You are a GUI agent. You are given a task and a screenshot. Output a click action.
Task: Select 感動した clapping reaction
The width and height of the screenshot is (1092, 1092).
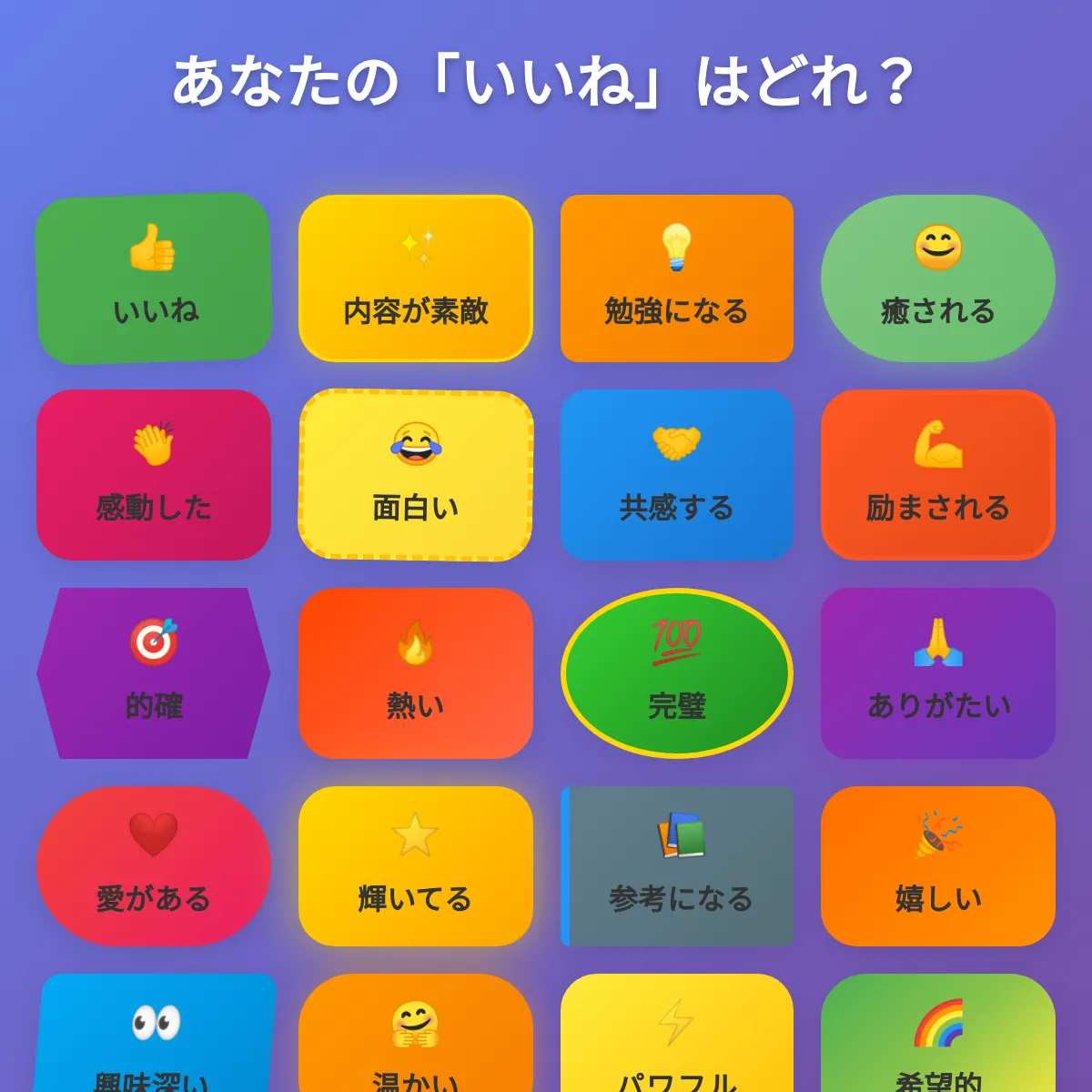tap(154, 475)
